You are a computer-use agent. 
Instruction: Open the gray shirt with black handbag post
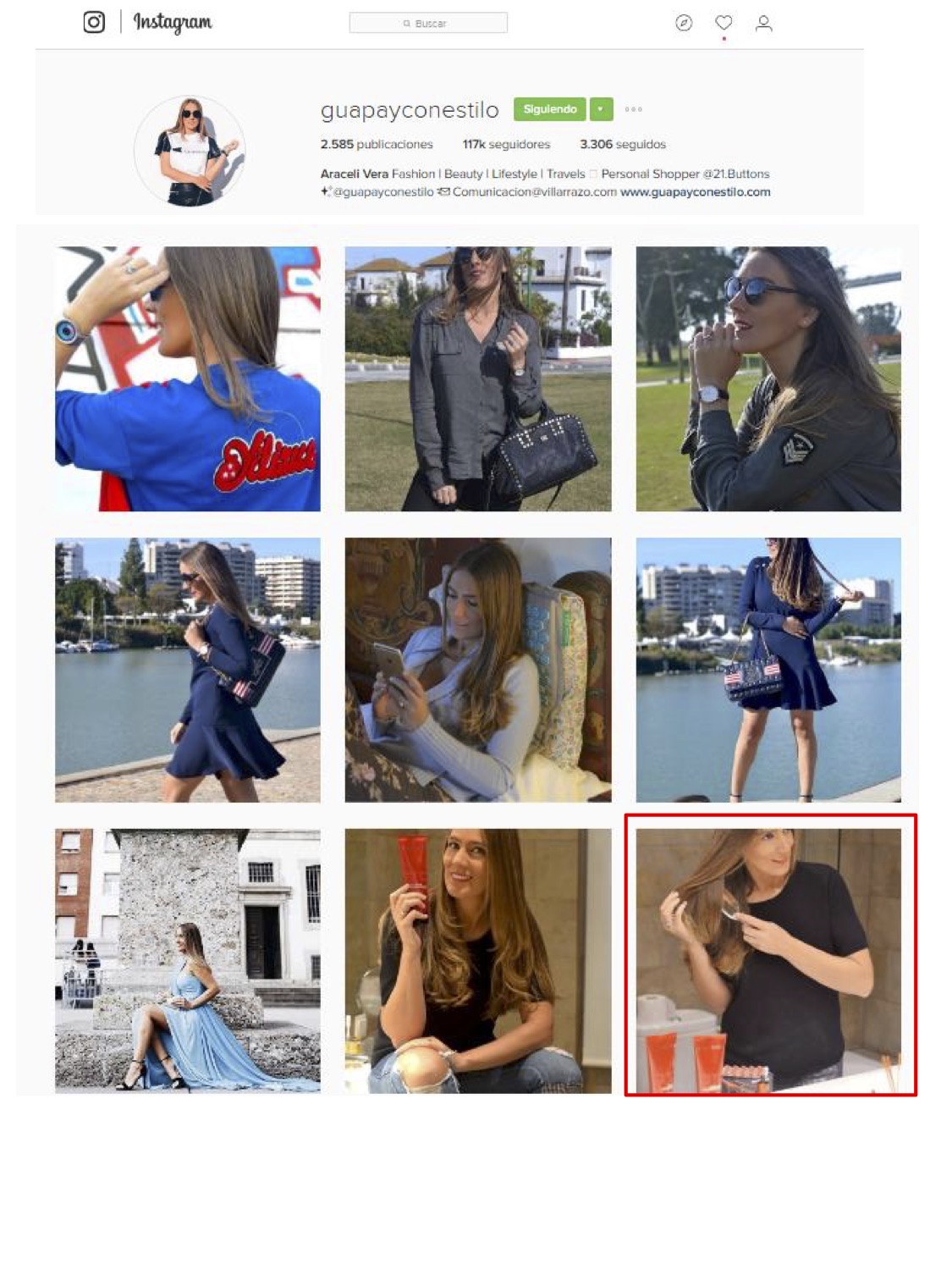(x=477, y=378)
